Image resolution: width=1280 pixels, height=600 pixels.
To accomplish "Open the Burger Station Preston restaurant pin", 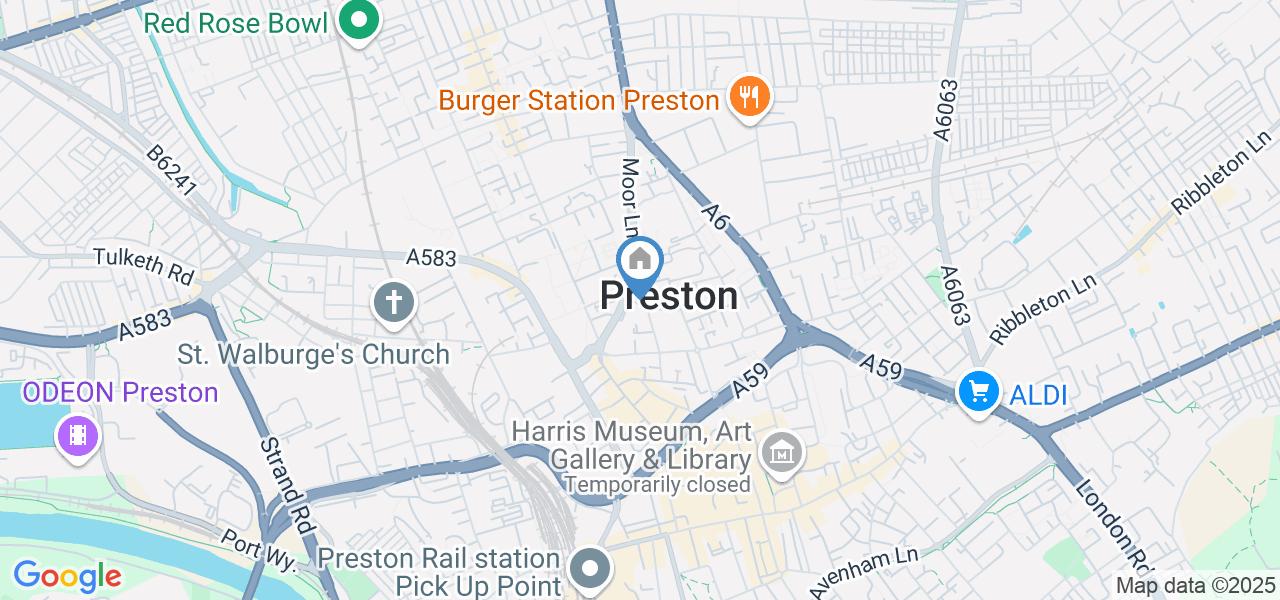I will tap(747, 98).
